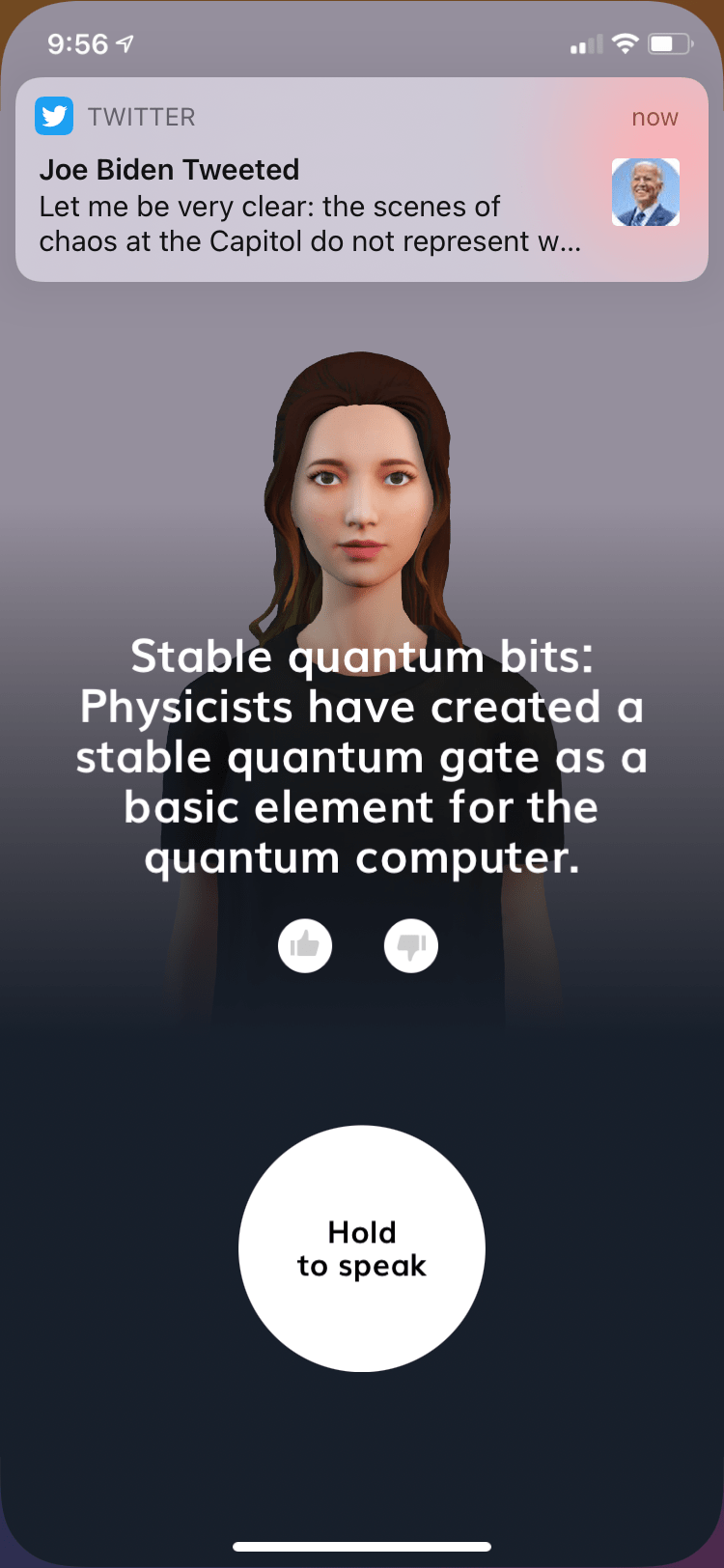Tap the Hold to speak button
This screenshot has height=1568, width=724.
tap(362, 1248)
